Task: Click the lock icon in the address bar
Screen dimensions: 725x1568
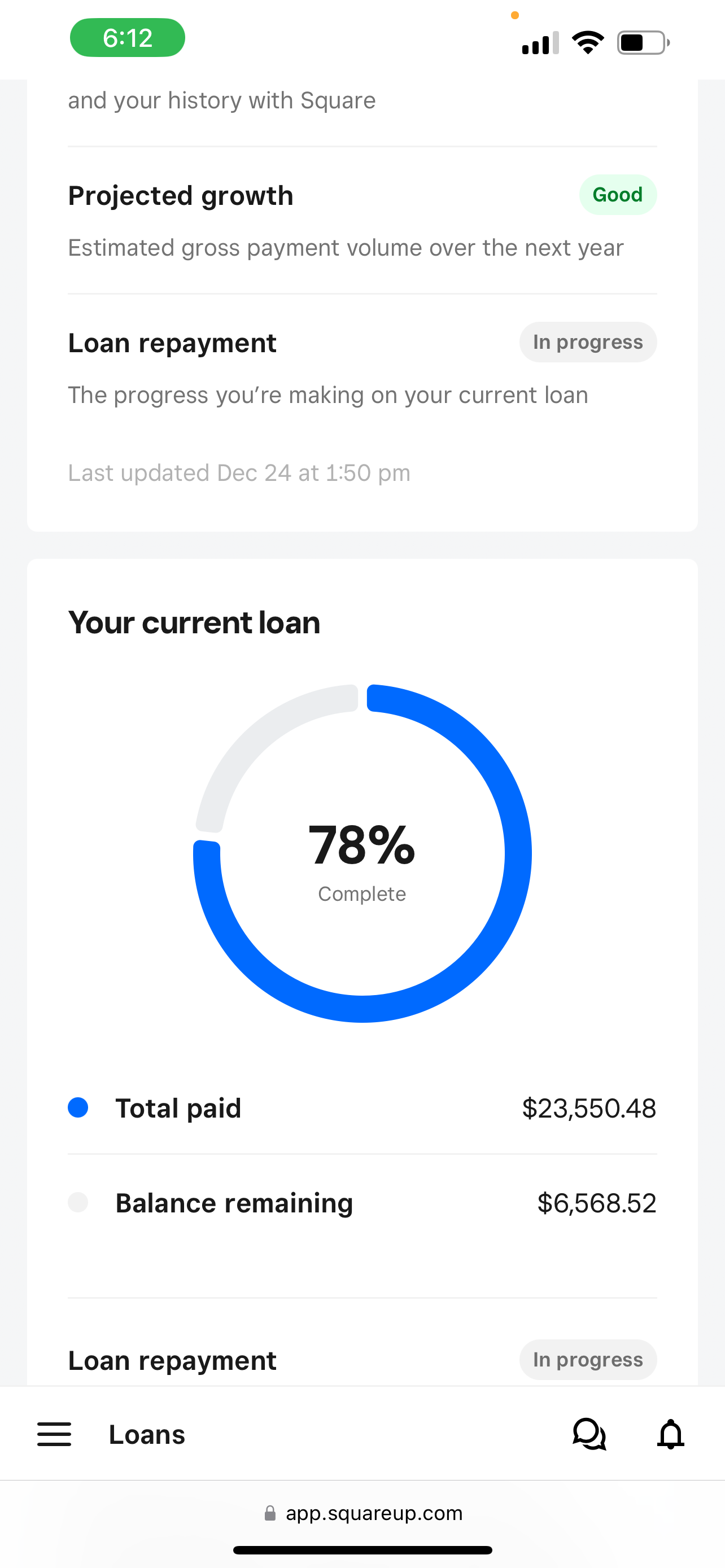Action: pyautogui.click(x=270, y=1513)
